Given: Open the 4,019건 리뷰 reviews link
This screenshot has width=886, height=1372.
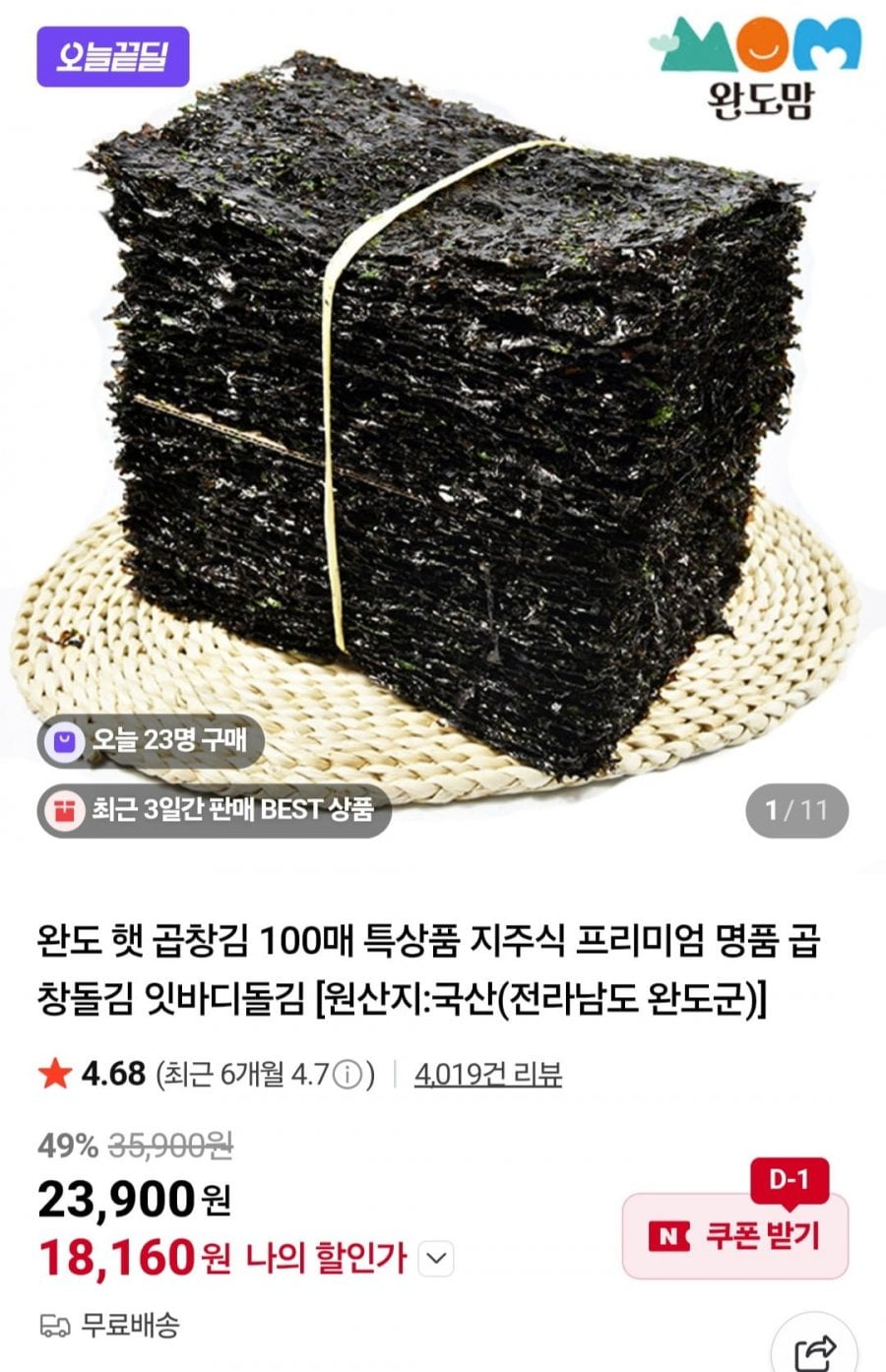Looking at the screenshot, I should click(487, 1074).
